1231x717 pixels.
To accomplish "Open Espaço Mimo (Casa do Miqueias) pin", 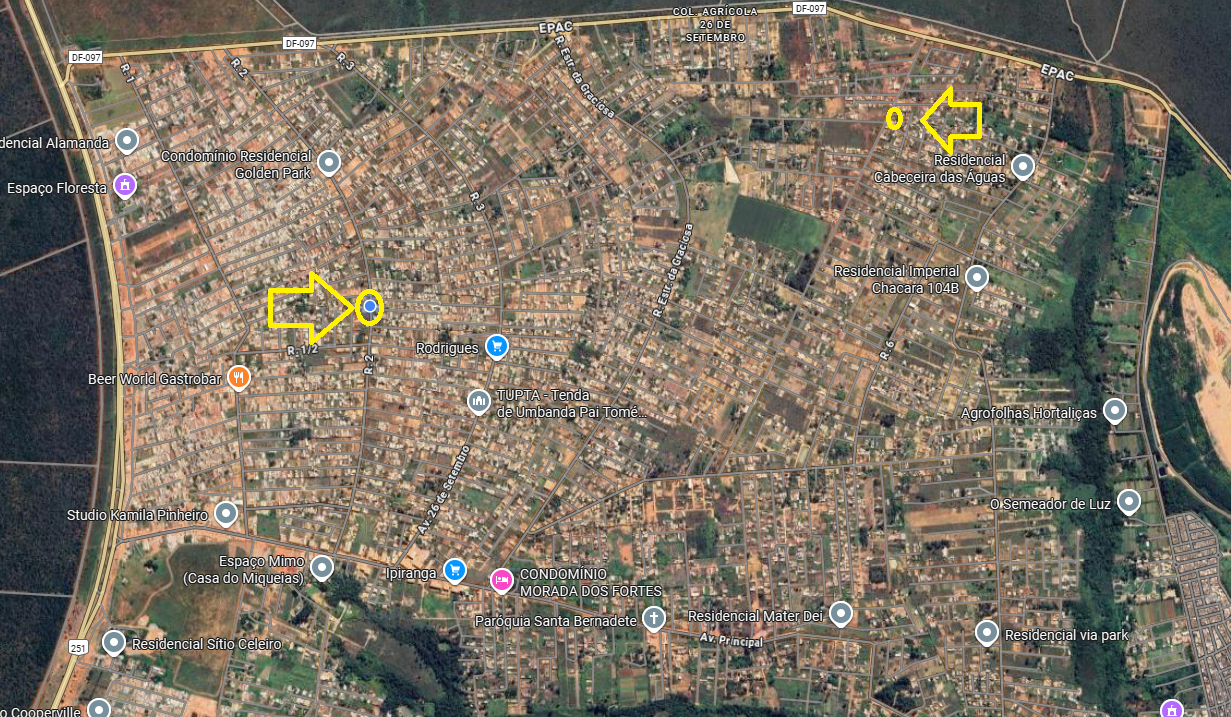I will pos(321,568).
